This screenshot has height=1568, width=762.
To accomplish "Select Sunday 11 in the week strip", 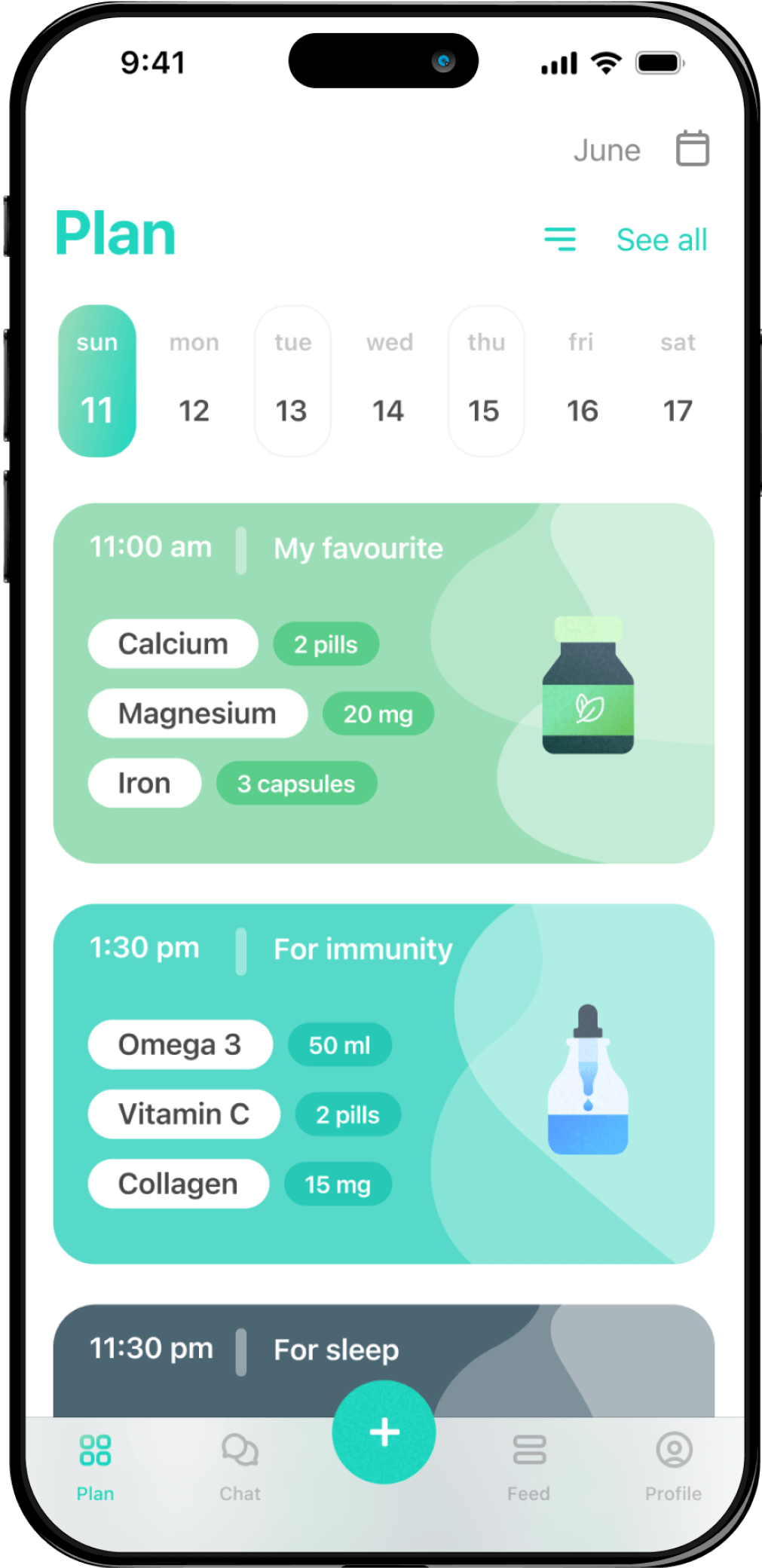I will (97, 381).
